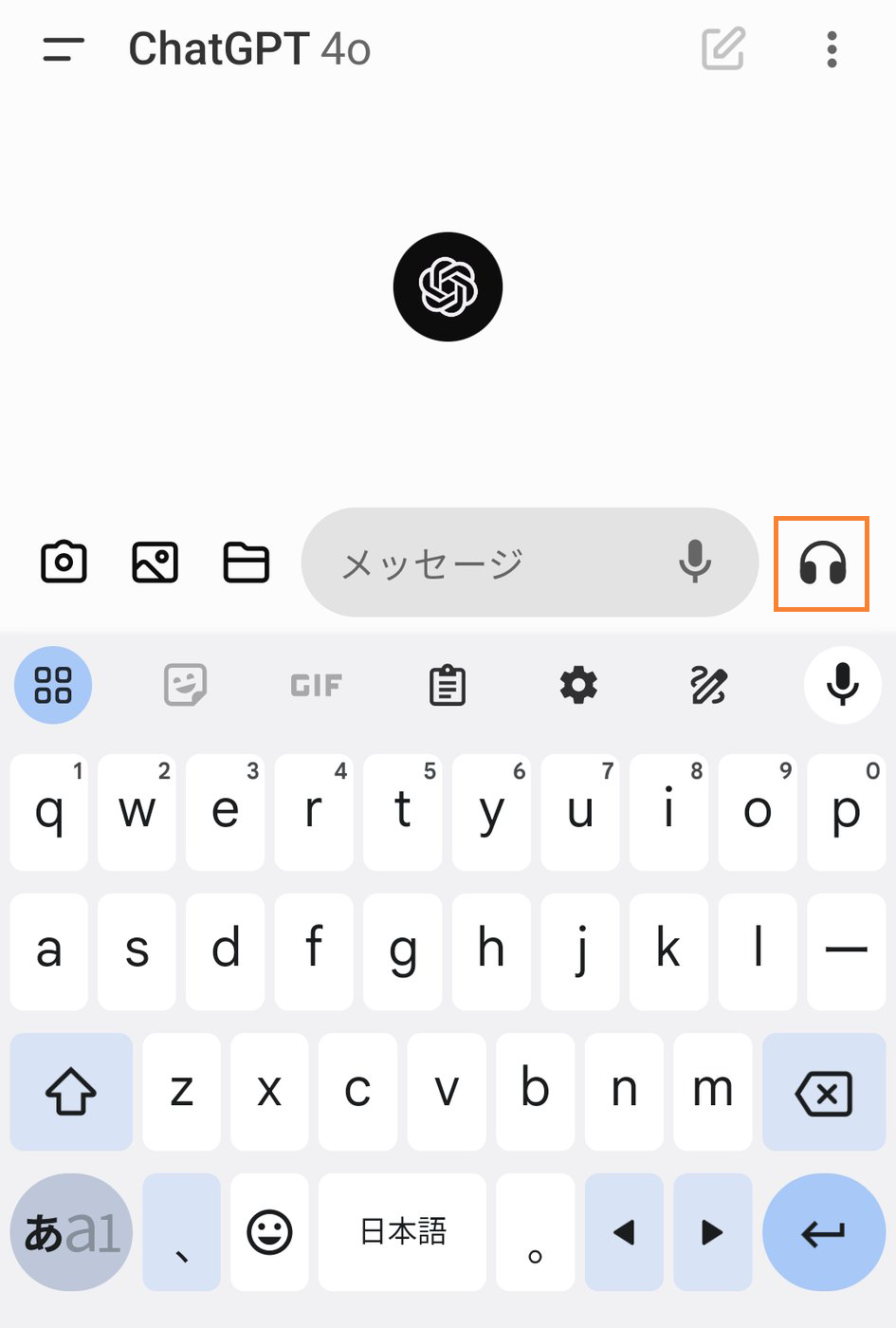Start a new chat with compose icon
The height and width of the screenshot is (1328, 896).
723,49
